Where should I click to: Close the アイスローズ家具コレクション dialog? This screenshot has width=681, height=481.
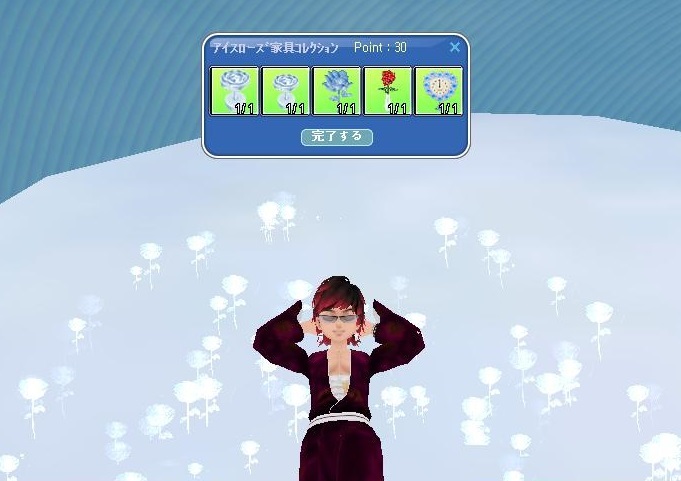click(x=455, y=47)
